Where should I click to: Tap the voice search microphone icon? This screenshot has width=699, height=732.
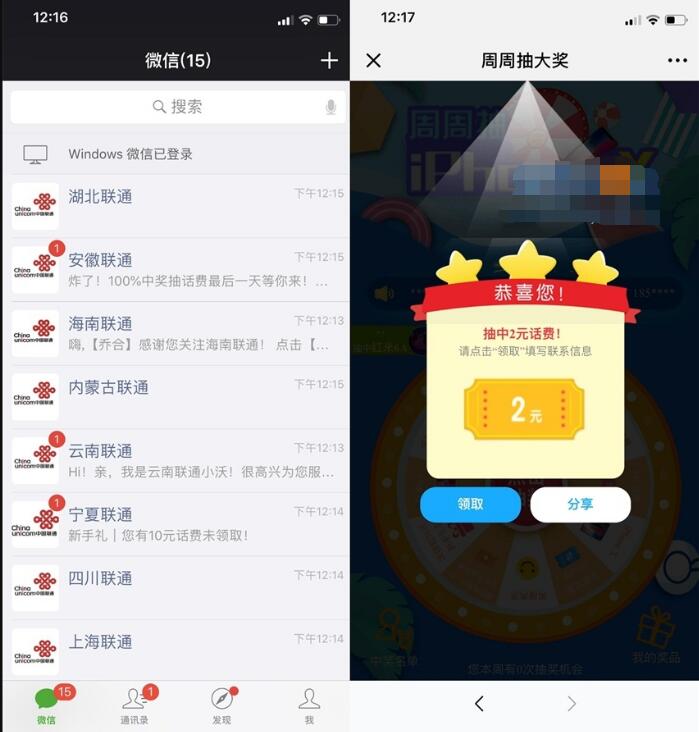[x=331, y=107]
